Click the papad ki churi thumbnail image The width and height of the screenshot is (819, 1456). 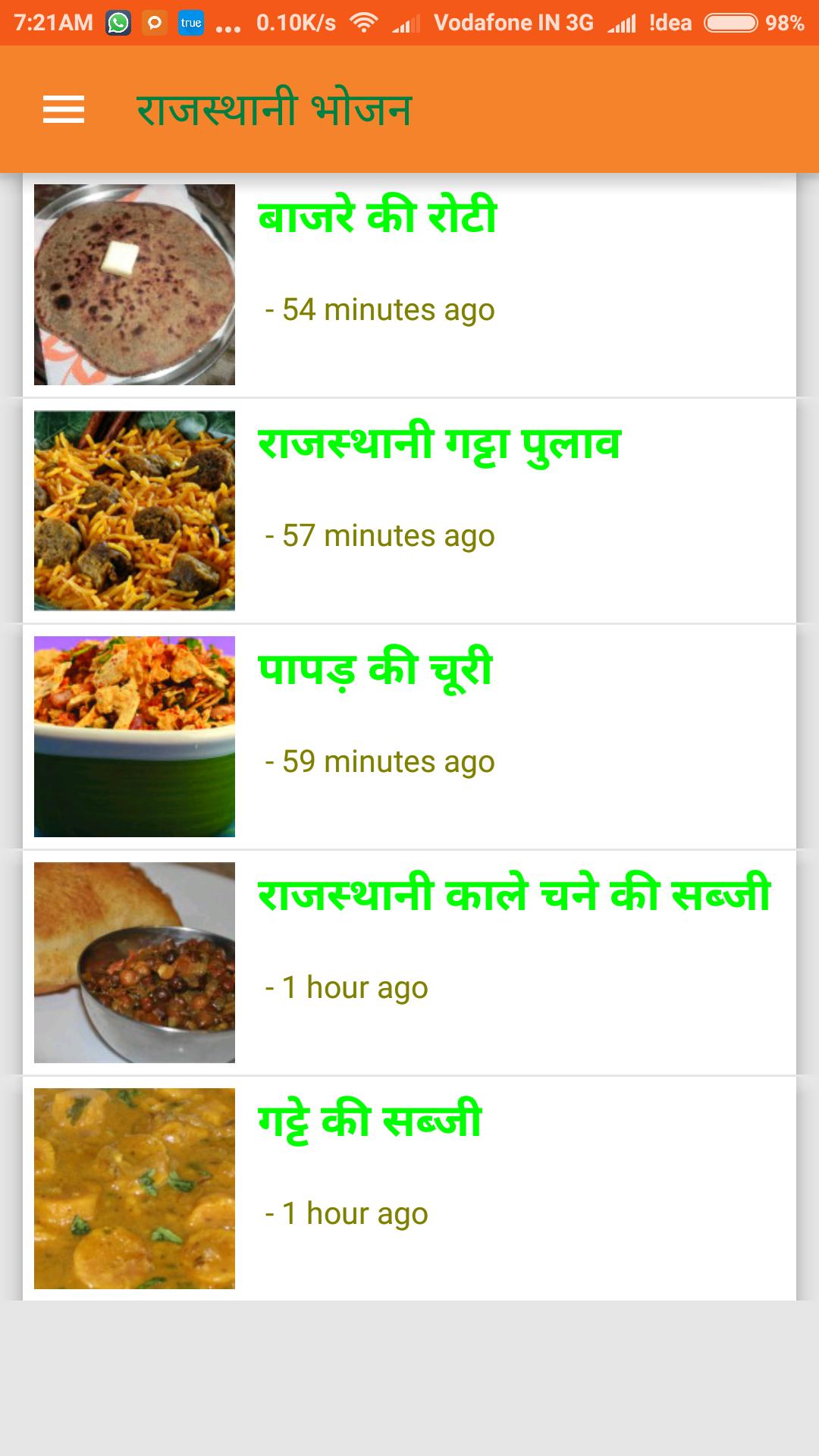coord(135,734)
